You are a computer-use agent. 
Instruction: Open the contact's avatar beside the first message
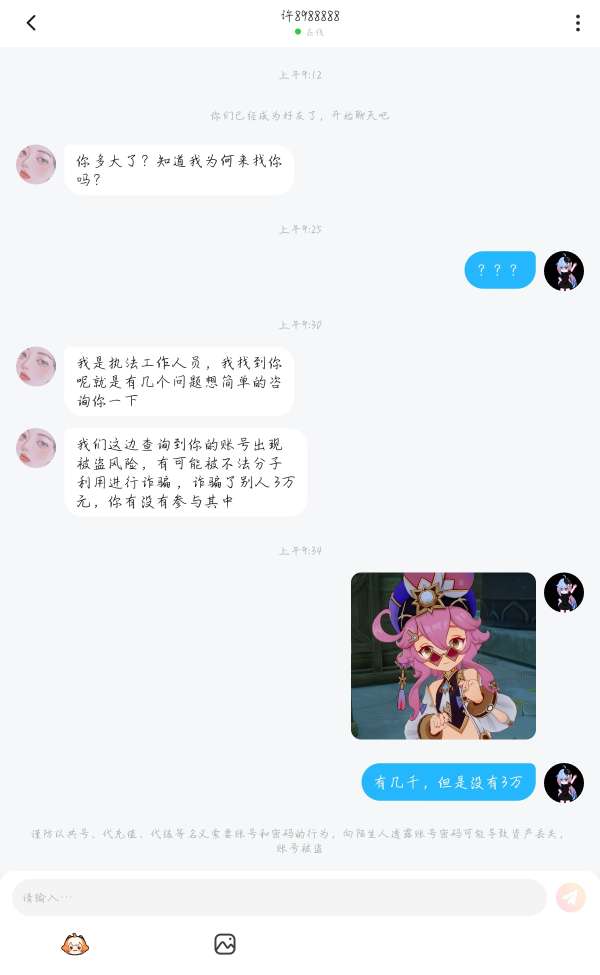coord(36,165)
